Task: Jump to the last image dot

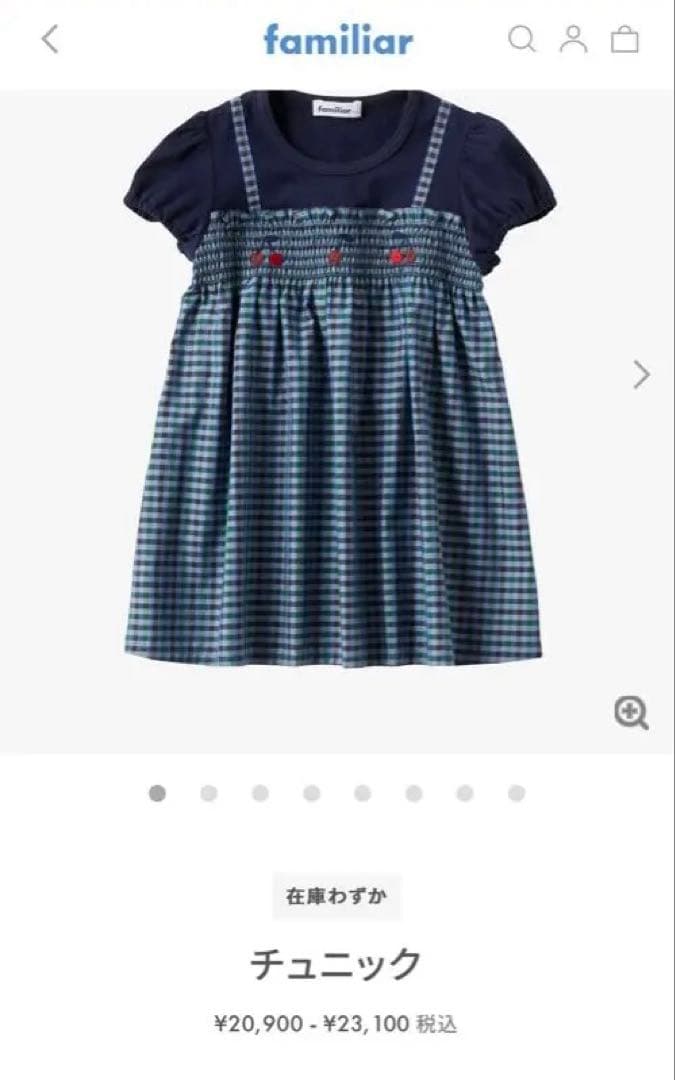Action: [516, 793]
